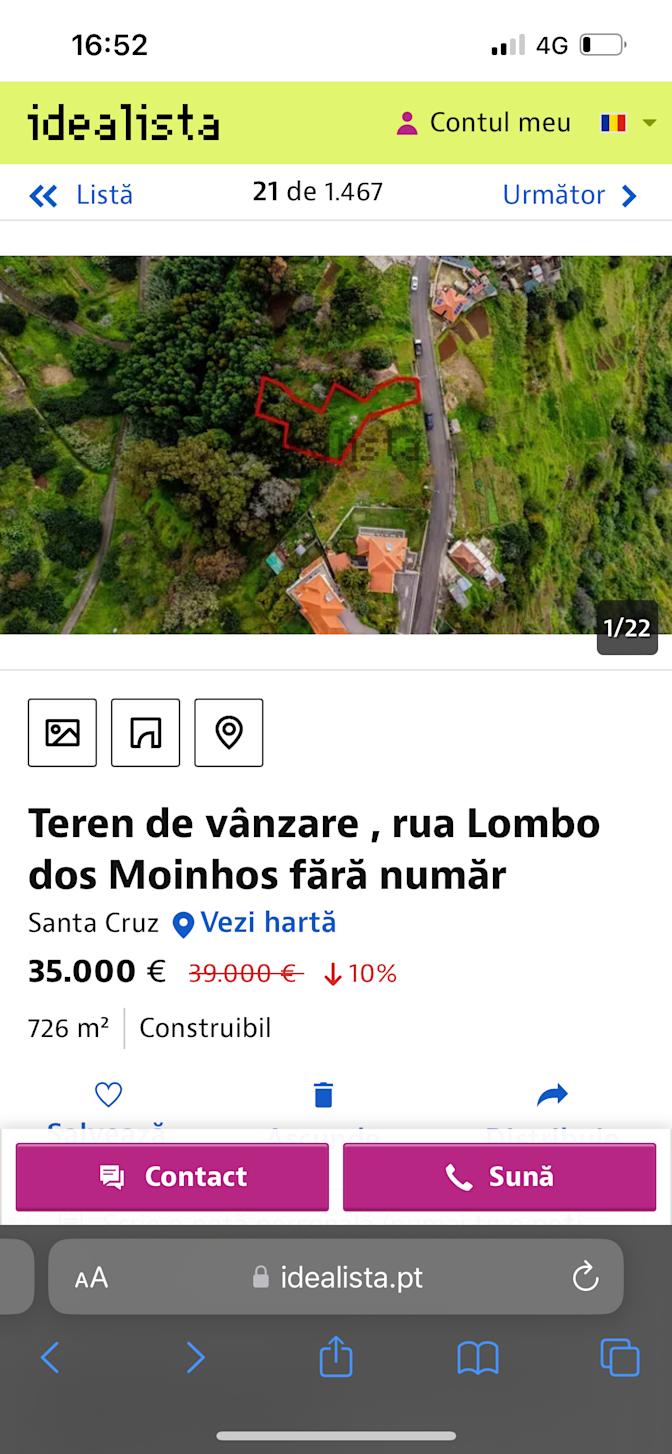Viewport: 672px width, 1454px height.
Task: Go to Următor listing
Action: tap(569, 194)
